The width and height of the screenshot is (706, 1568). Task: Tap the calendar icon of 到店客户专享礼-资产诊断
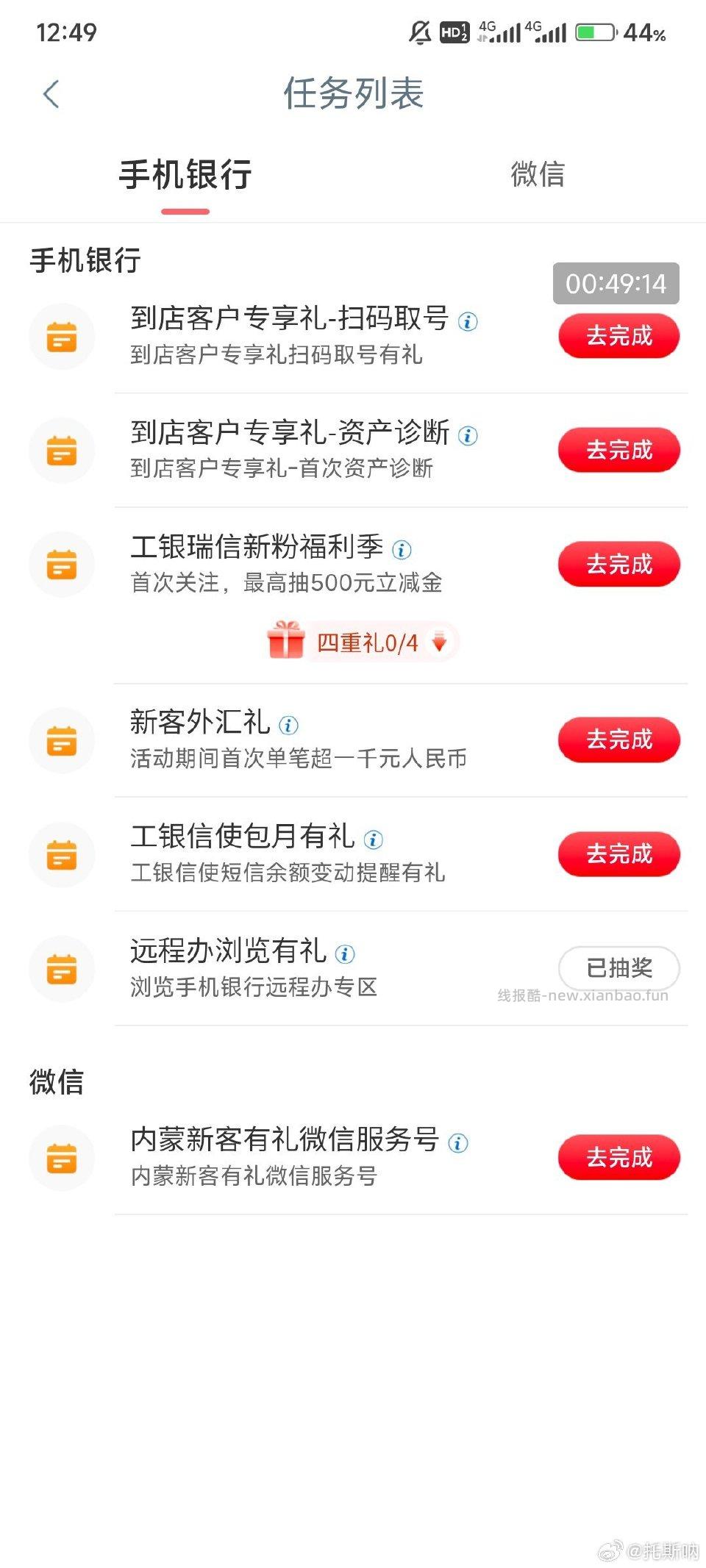point(63,450)
